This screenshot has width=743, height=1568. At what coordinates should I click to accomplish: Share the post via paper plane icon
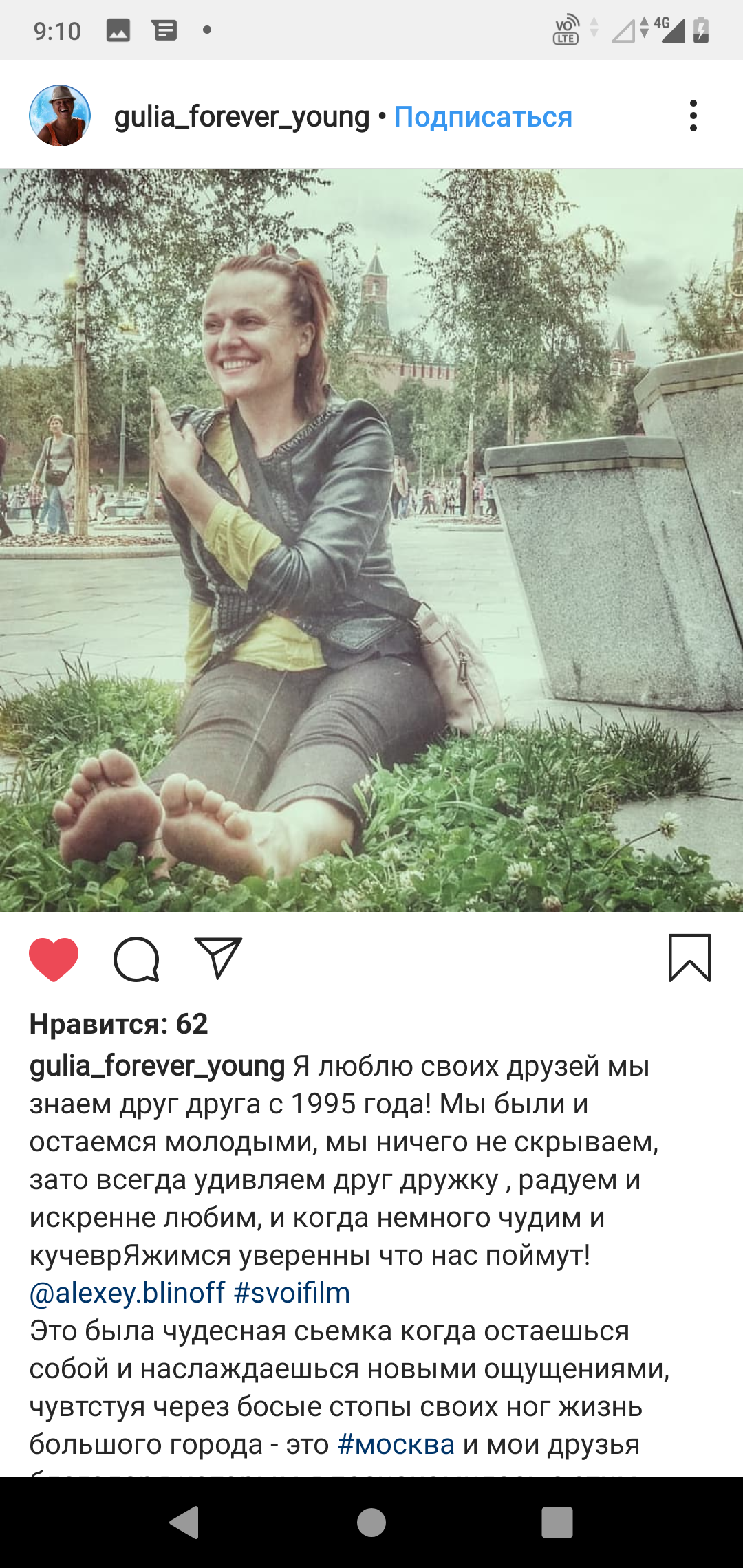(218, 958)
